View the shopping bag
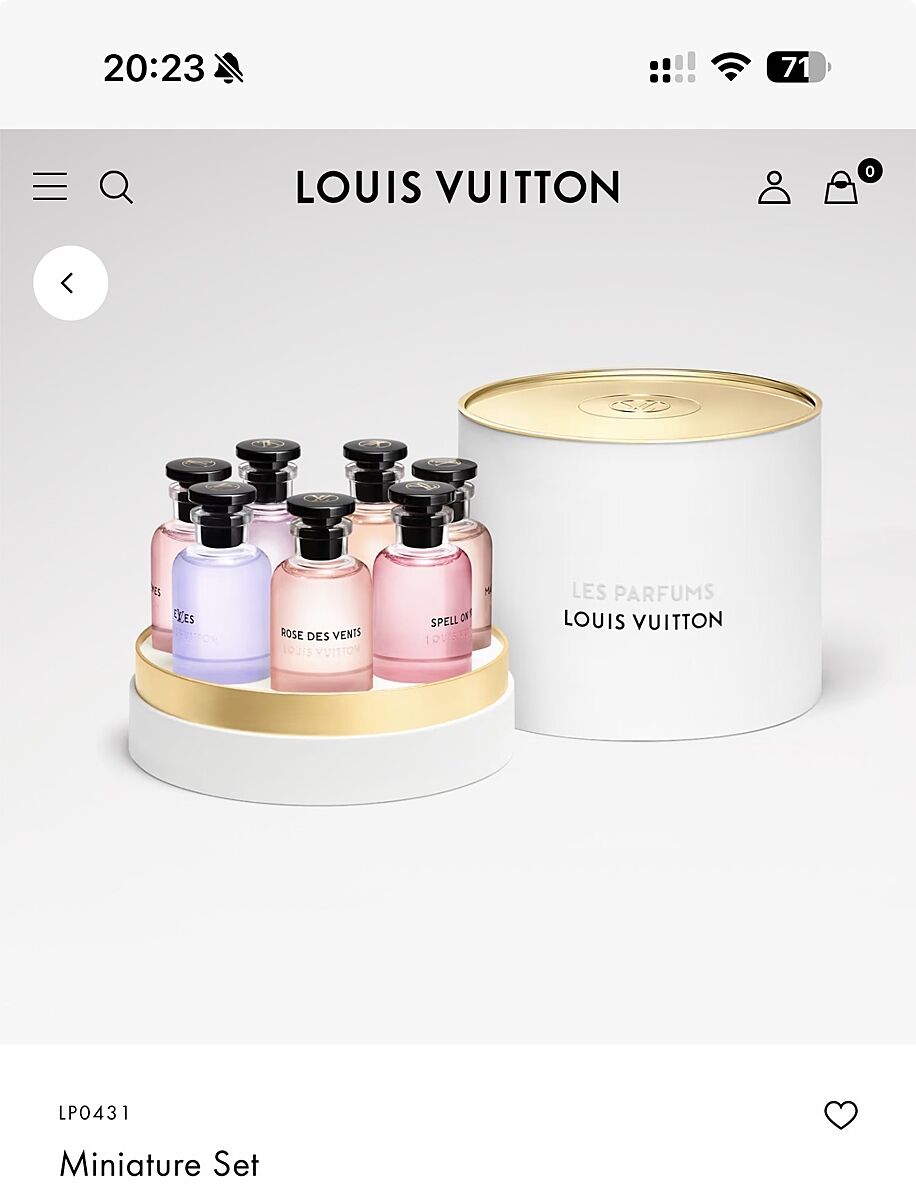 [842, 187]
